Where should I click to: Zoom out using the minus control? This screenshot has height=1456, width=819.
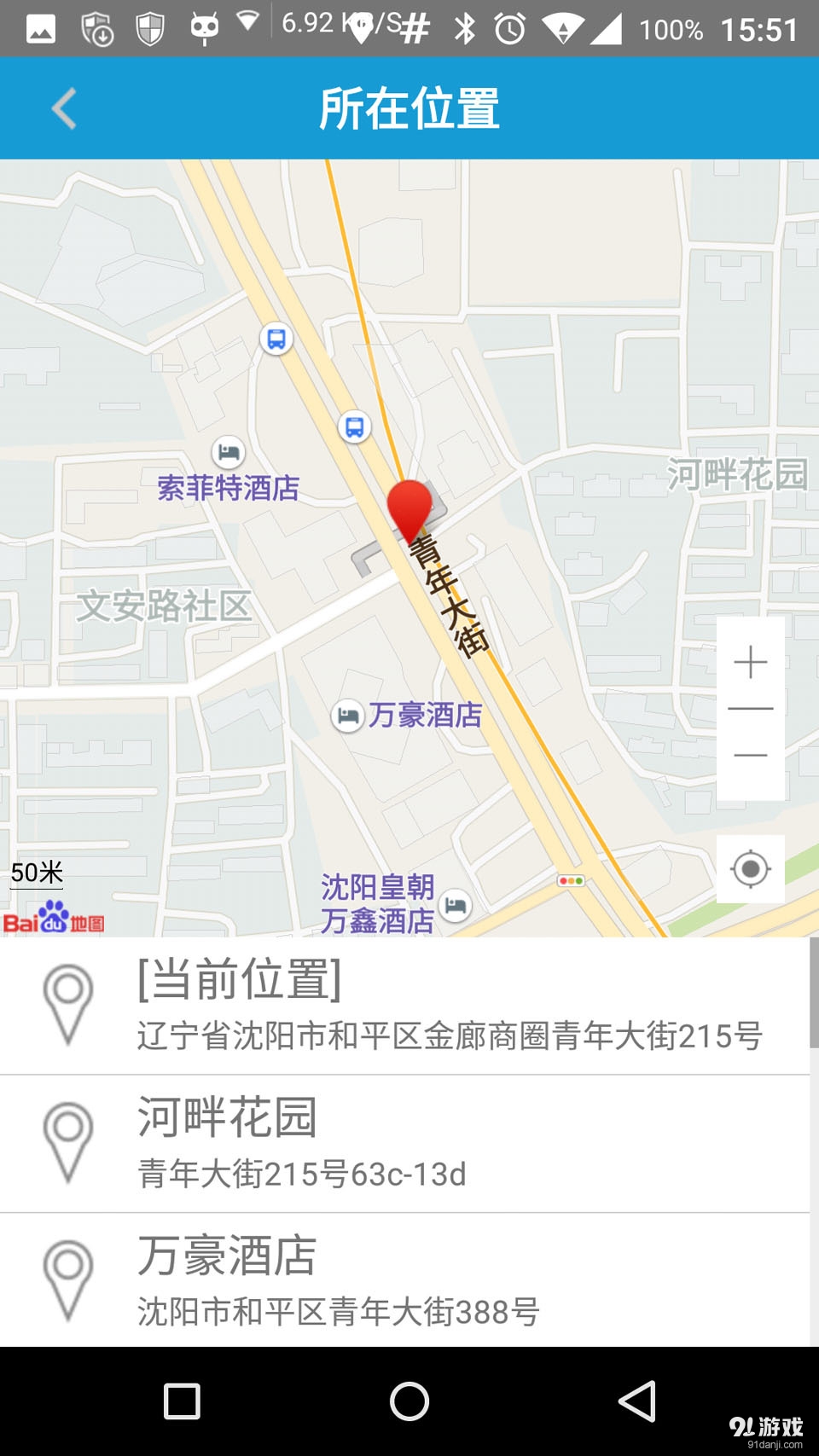click(x=750, y=754)
